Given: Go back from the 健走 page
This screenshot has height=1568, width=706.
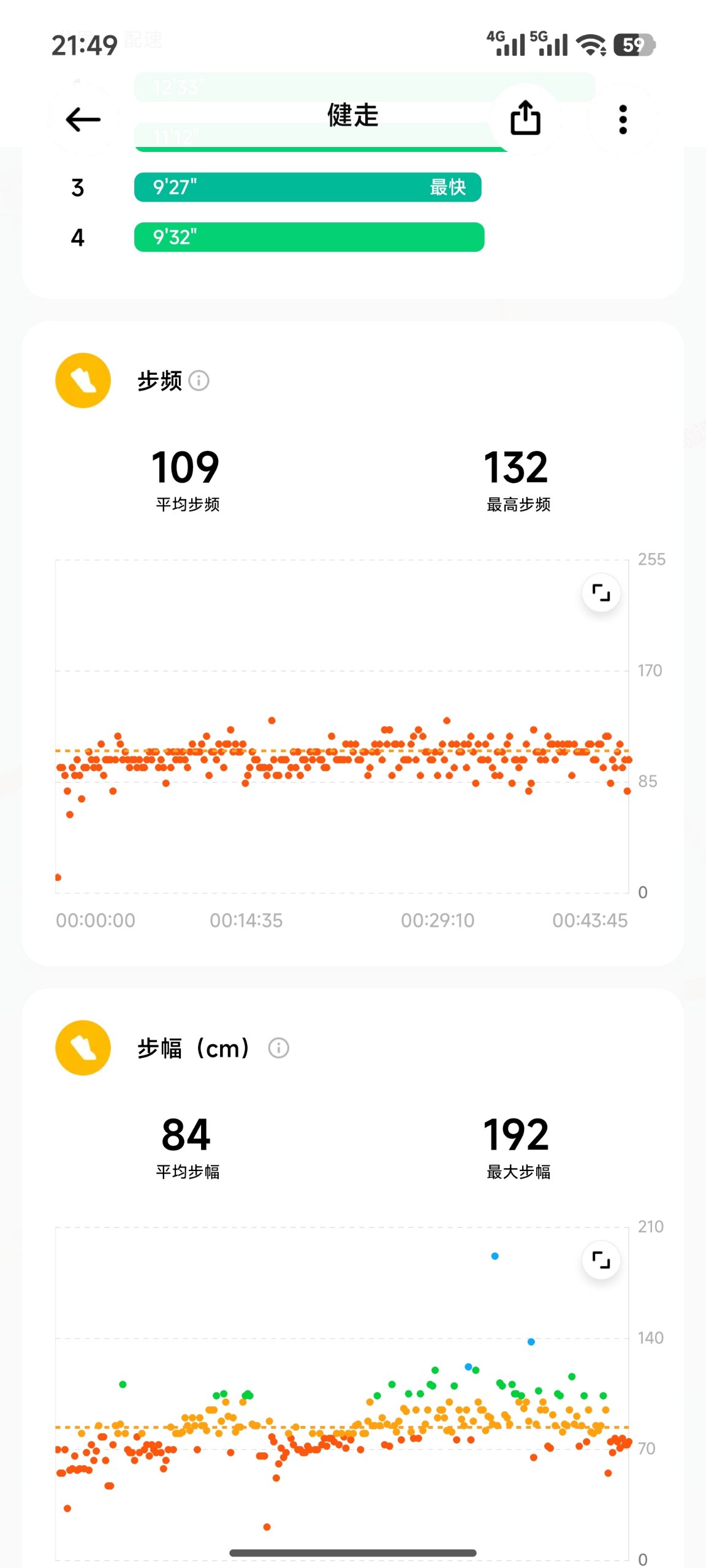Looking at the screenshot, I should [x=83, y=119].
